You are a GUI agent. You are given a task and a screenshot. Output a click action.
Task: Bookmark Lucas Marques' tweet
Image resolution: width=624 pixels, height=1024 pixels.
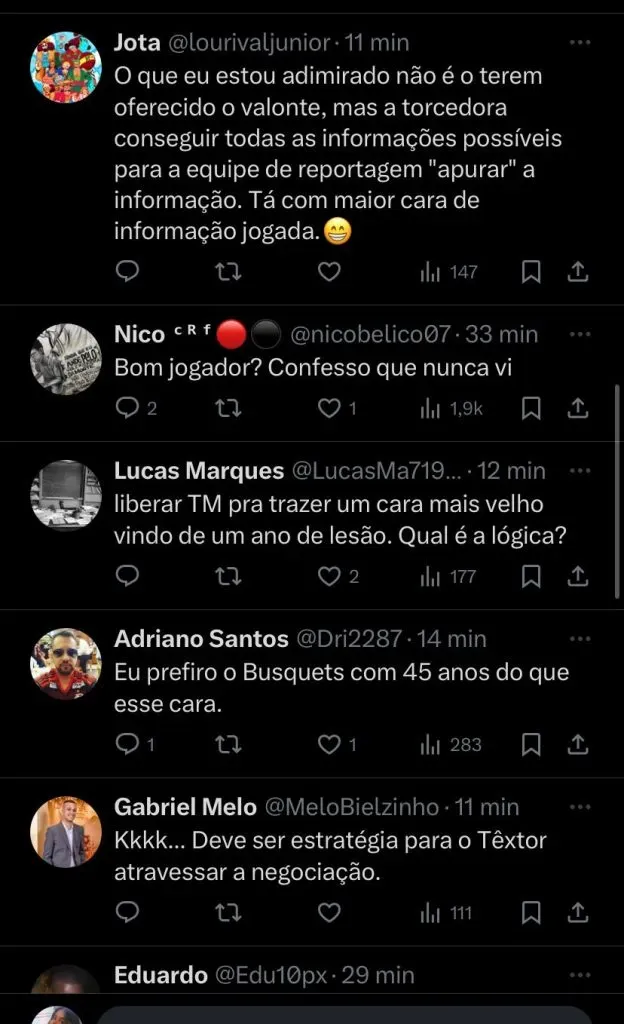532,576
